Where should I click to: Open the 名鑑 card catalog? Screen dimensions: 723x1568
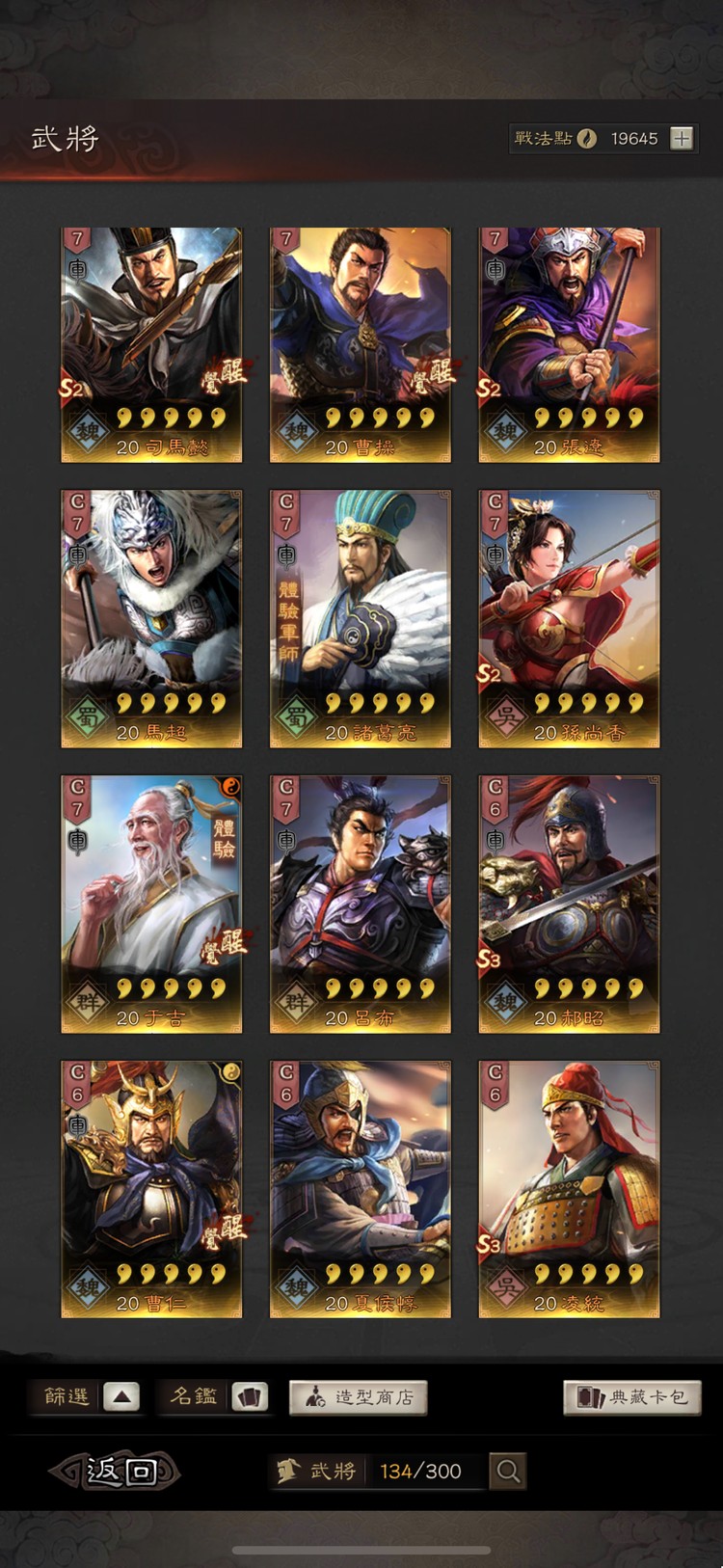[249, 1396]
